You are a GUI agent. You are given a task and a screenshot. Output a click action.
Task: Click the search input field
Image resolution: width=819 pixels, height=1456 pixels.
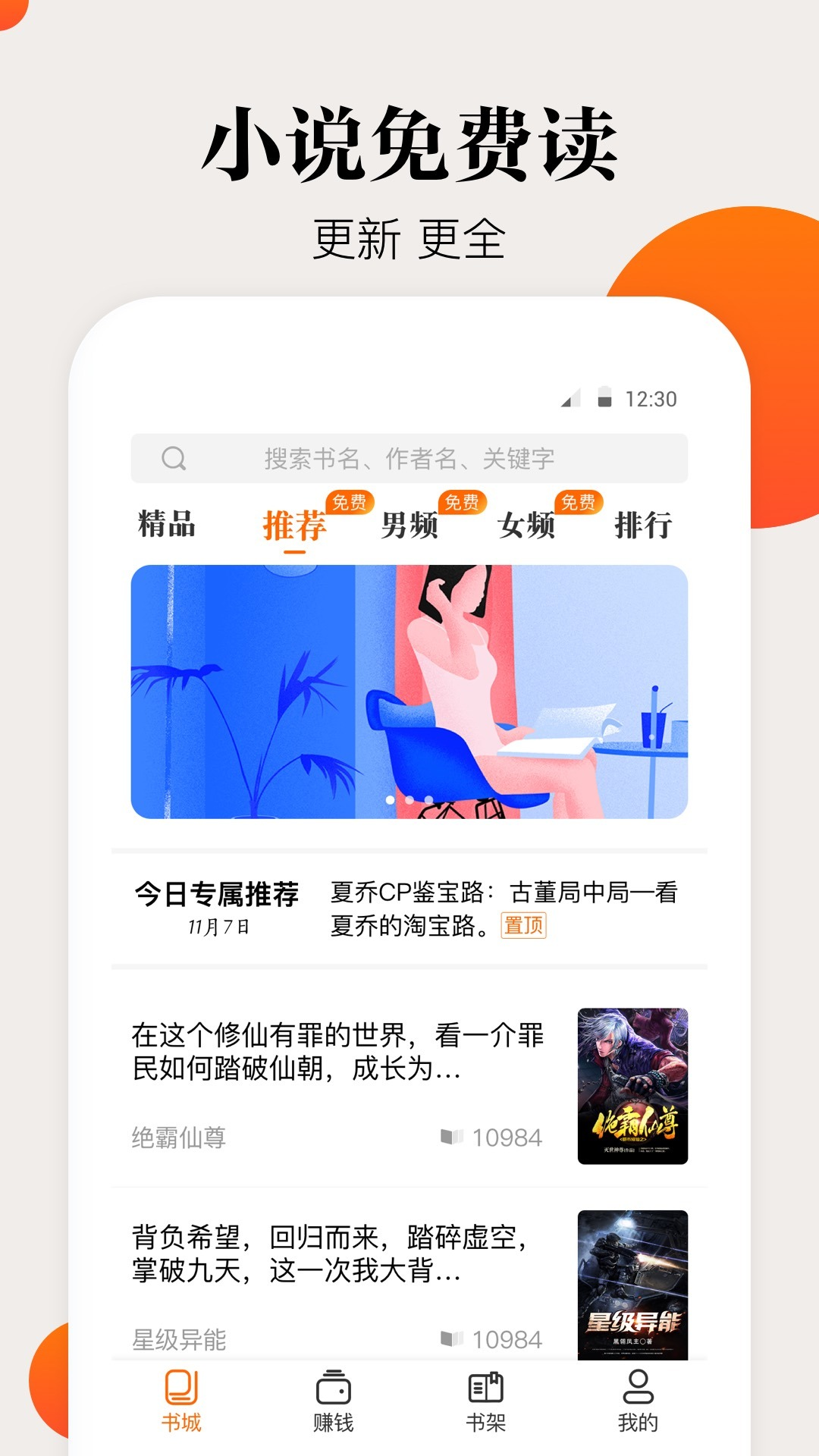(409, 457)
